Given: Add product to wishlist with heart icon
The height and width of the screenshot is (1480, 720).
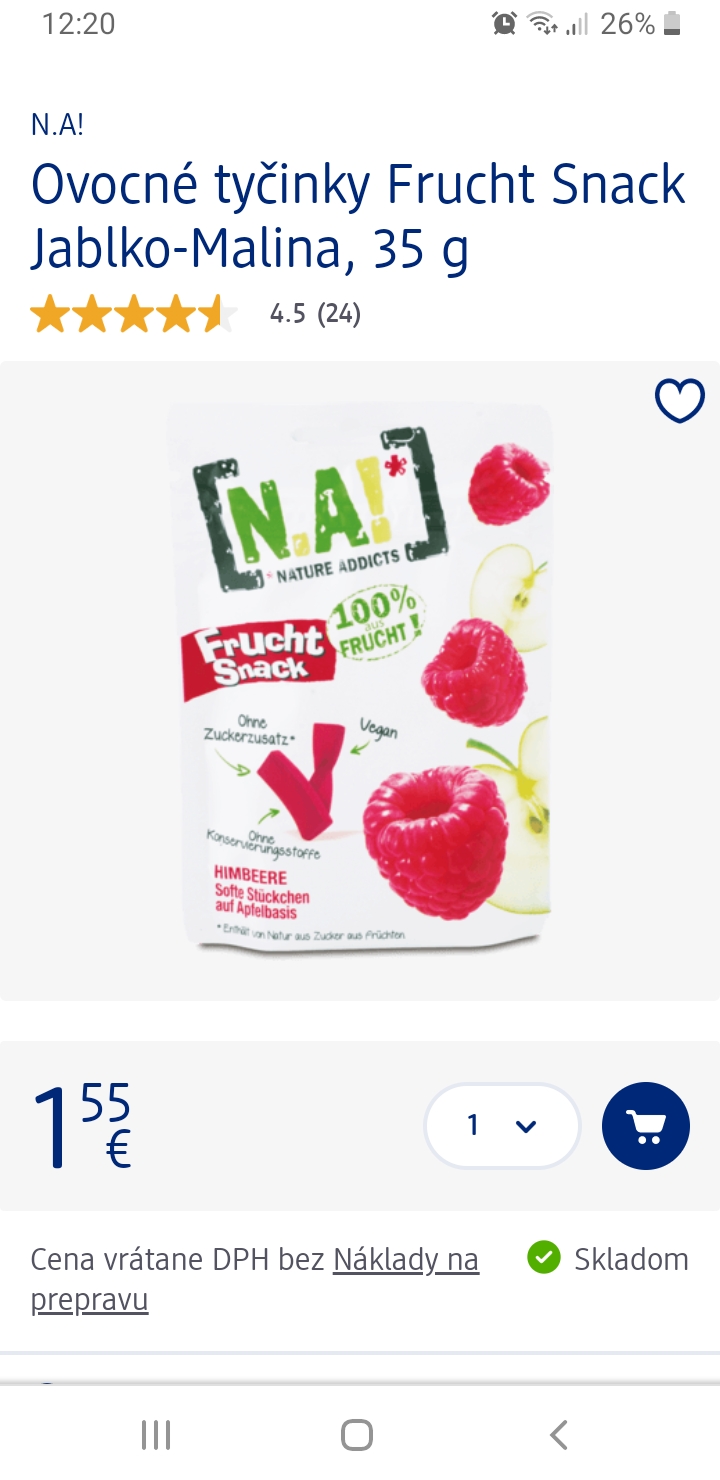Looking at the screenshot, I should [x=680, y=401].
